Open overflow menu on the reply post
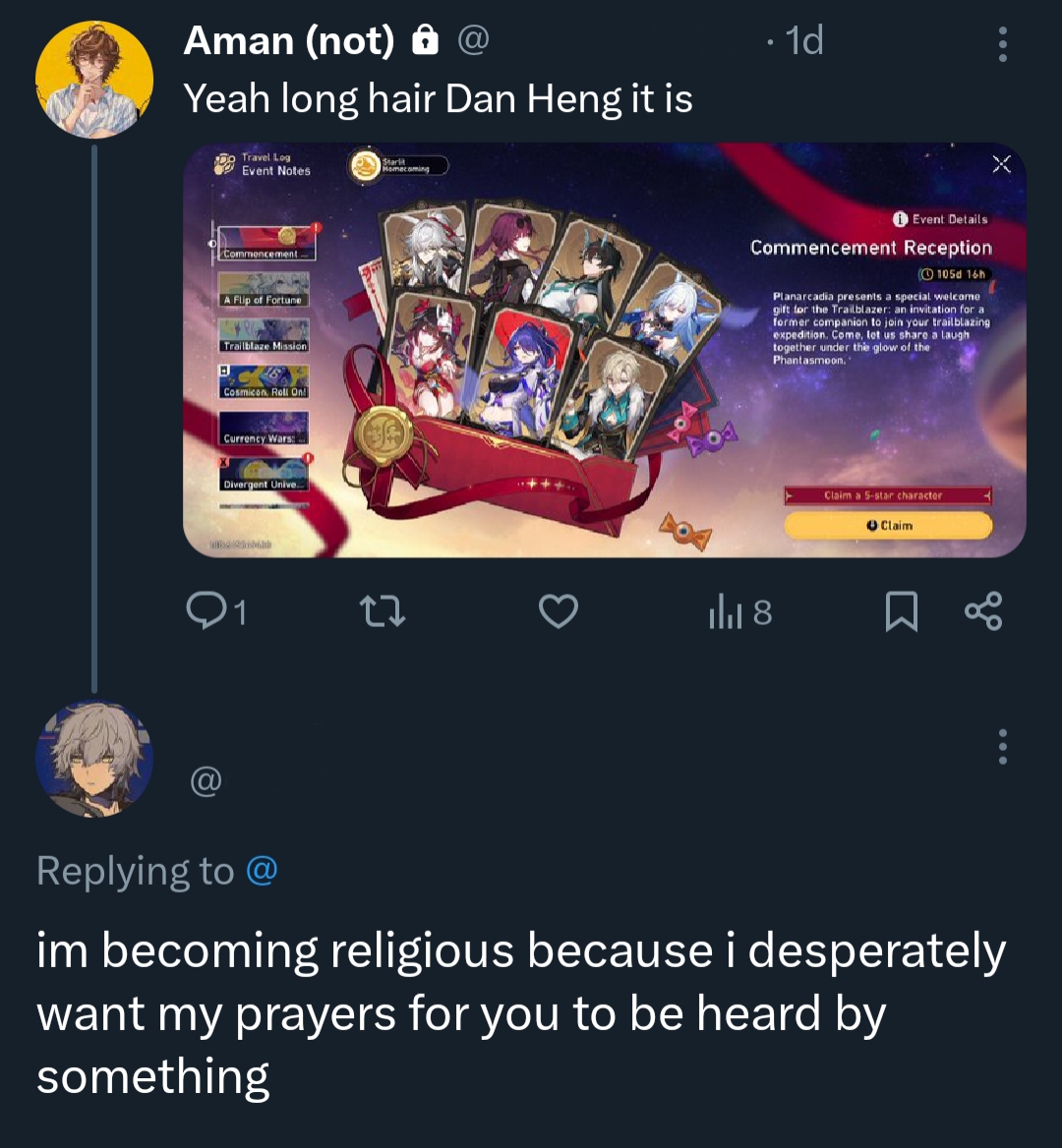This screenshot has width=1062, height=1148. (1002, 747)
